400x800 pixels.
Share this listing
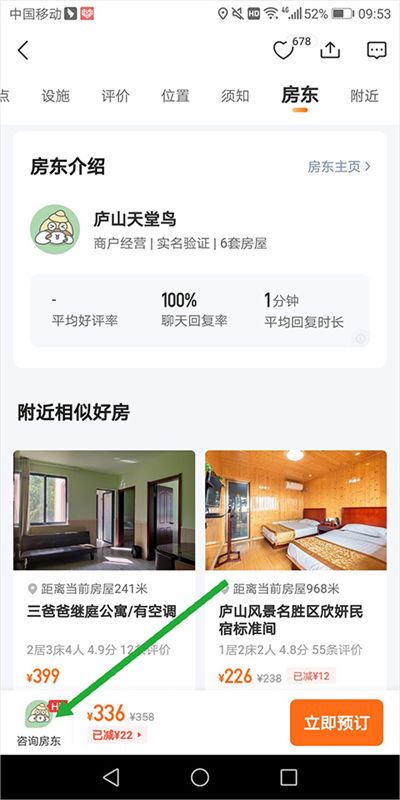point(330,49)
